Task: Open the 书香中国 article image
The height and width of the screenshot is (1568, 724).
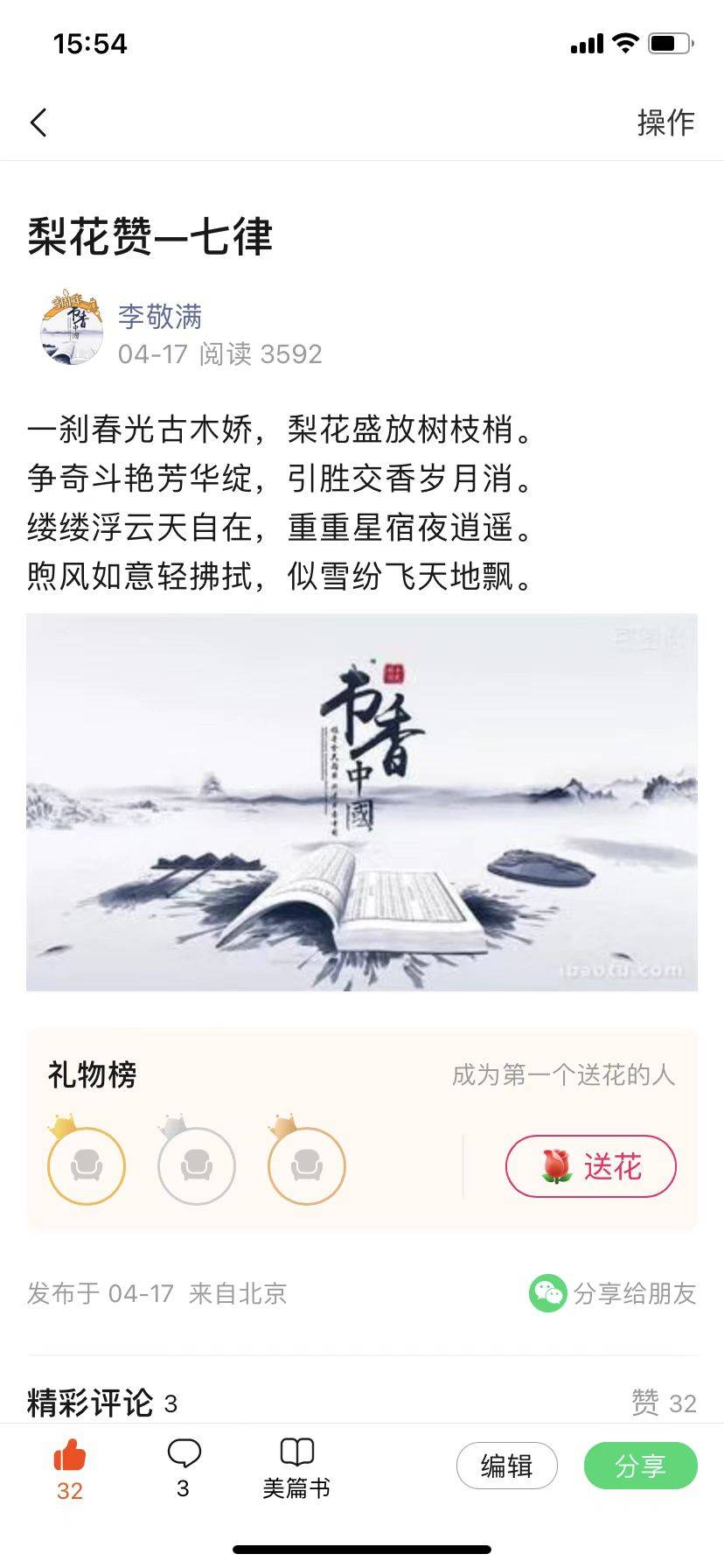Action: (362, 802)
